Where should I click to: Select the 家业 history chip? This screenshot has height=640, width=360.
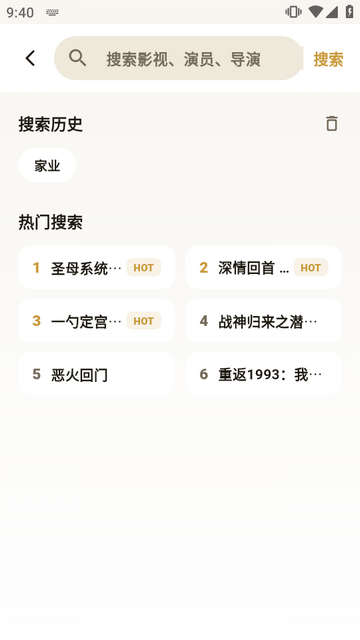(47, 165)
